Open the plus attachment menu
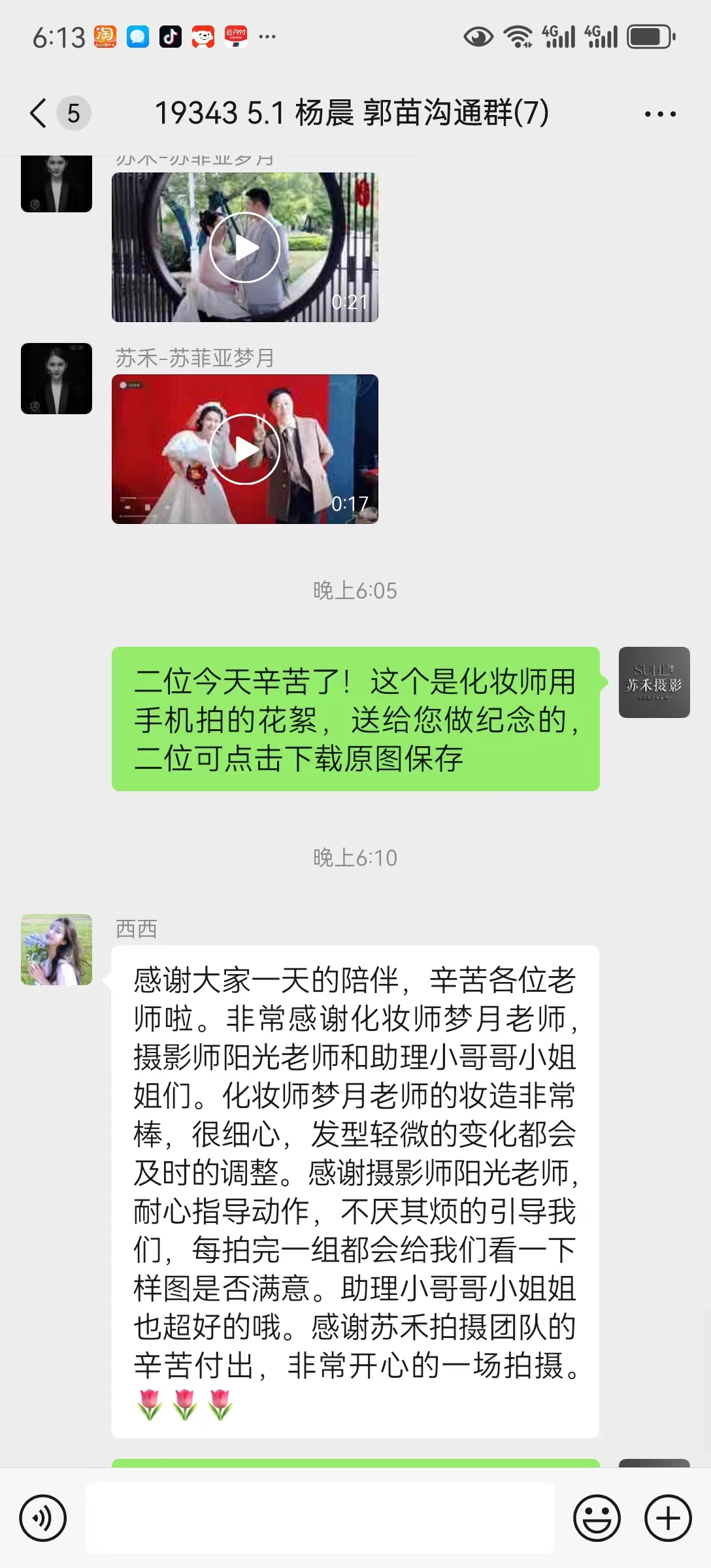Viewport: 711px width, 1568px height. click(668, 1518)
